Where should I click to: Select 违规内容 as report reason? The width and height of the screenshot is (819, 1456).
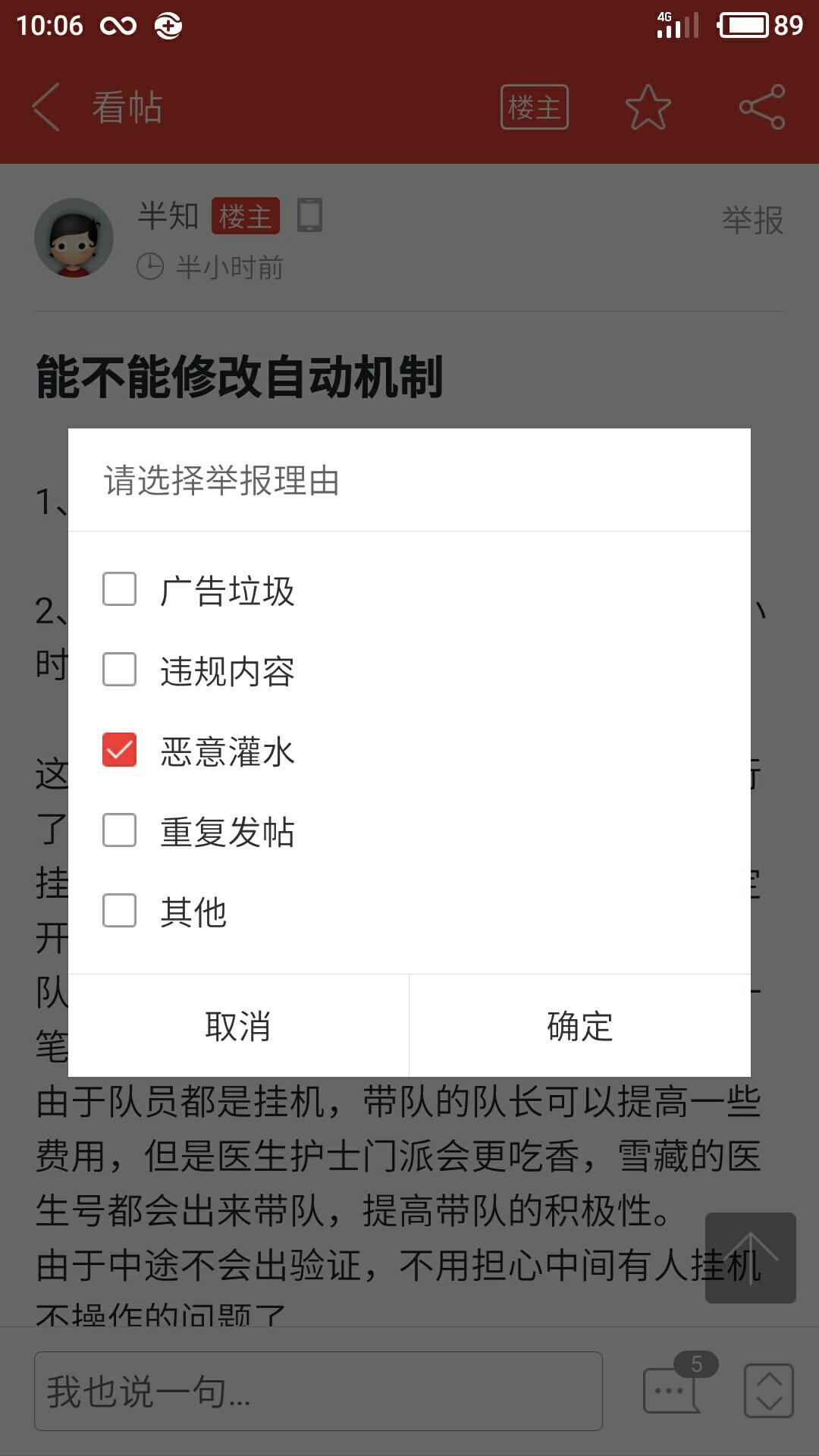[120, 670]
